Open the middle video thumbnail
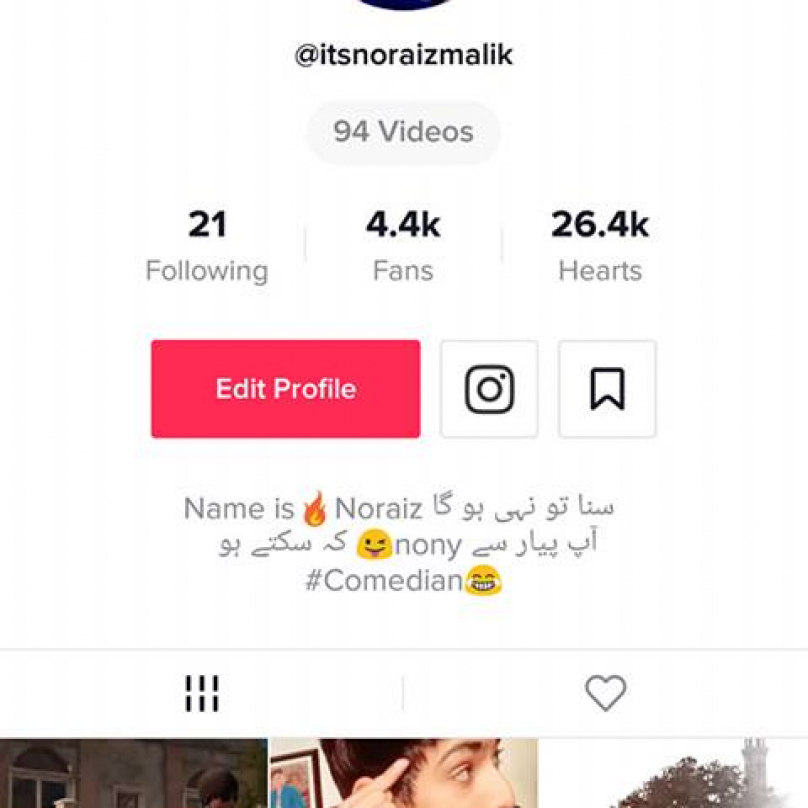808x808 pixels. click(x=403, y=774)
